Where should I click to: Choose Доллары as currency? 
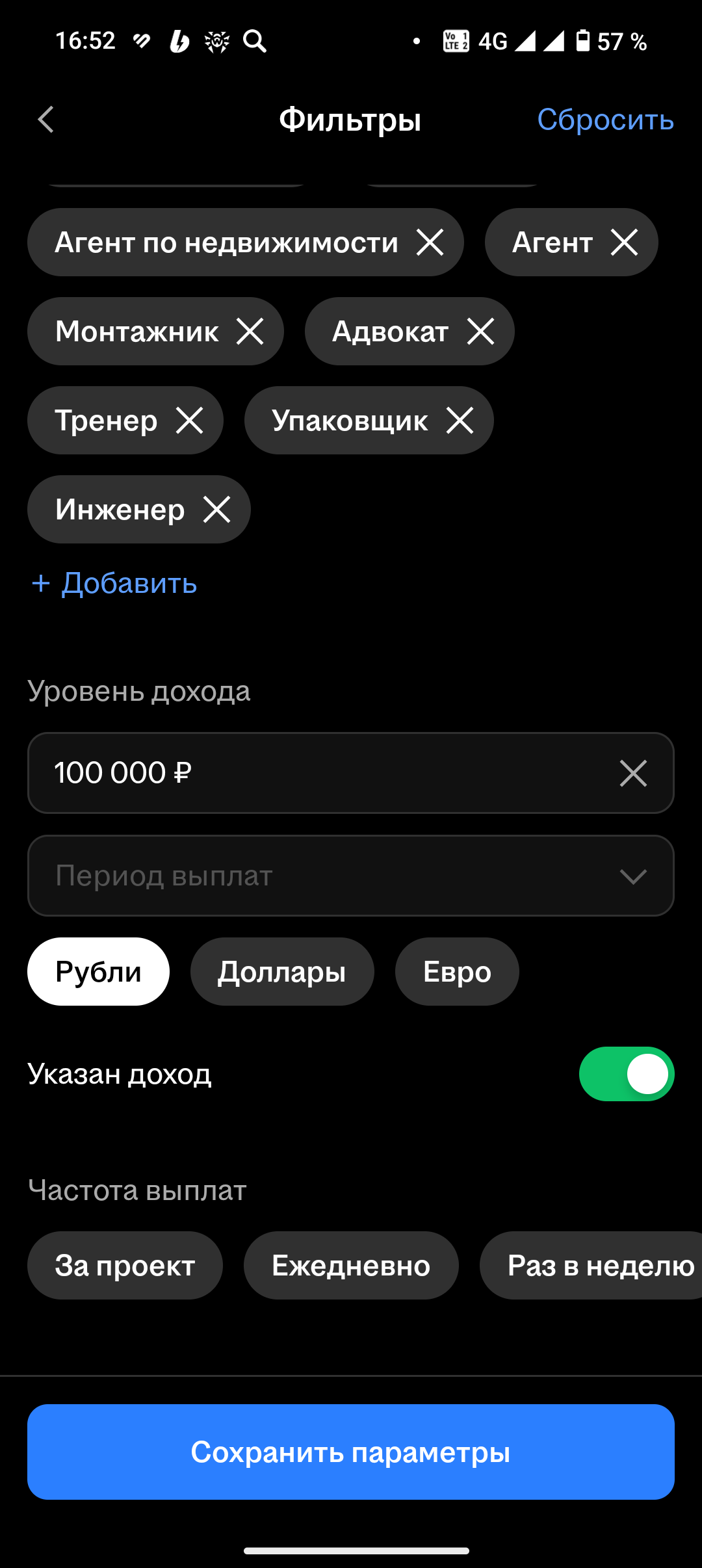(x=282, y=972)
